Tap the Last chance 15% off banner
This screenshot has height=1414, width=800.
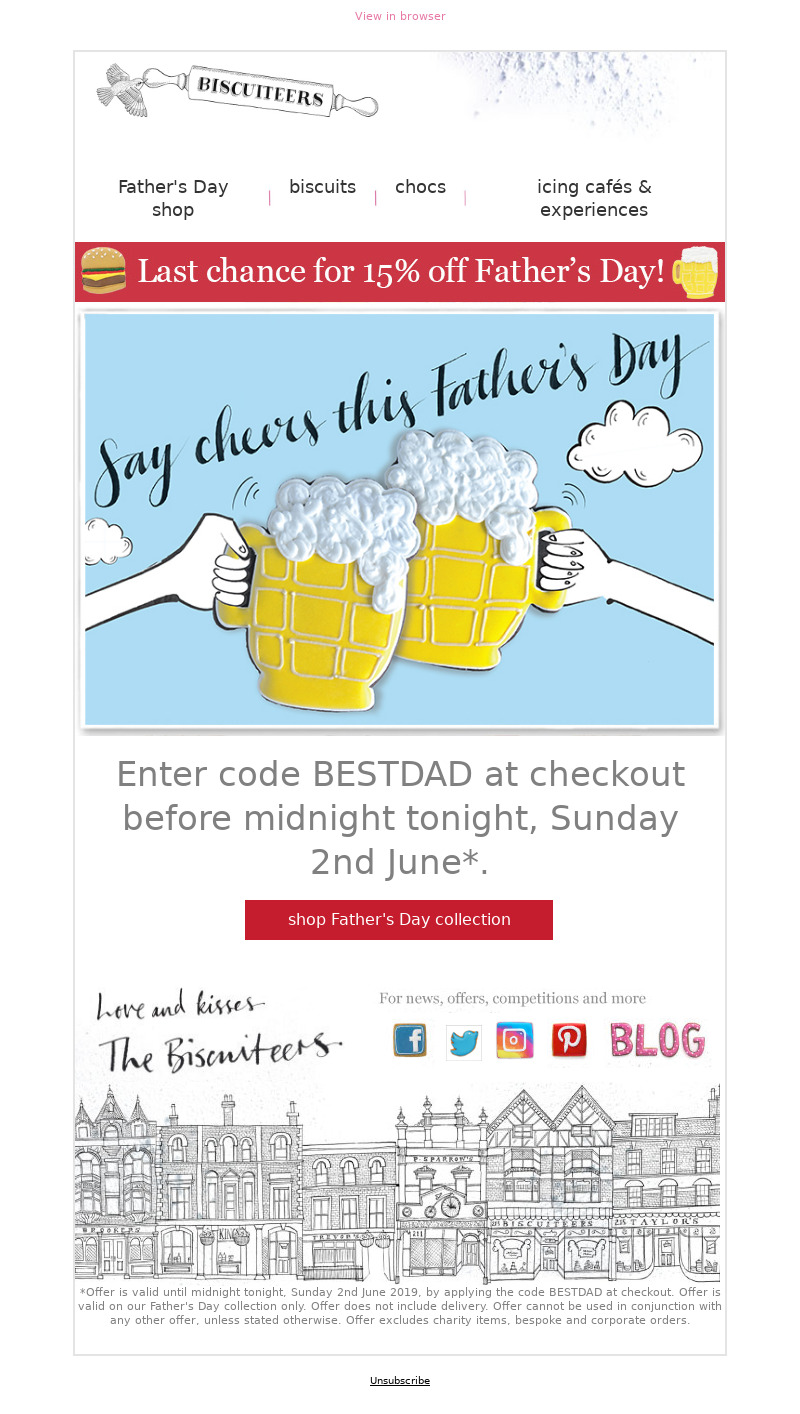[x=400, y=272]
